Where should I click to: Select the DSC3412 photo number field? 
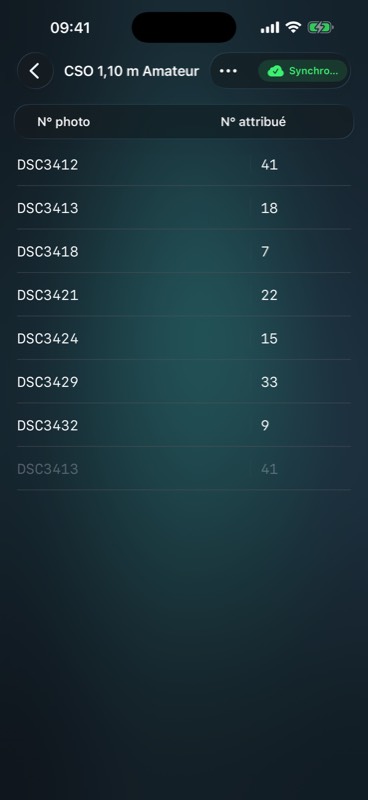[x=134, y=165]
